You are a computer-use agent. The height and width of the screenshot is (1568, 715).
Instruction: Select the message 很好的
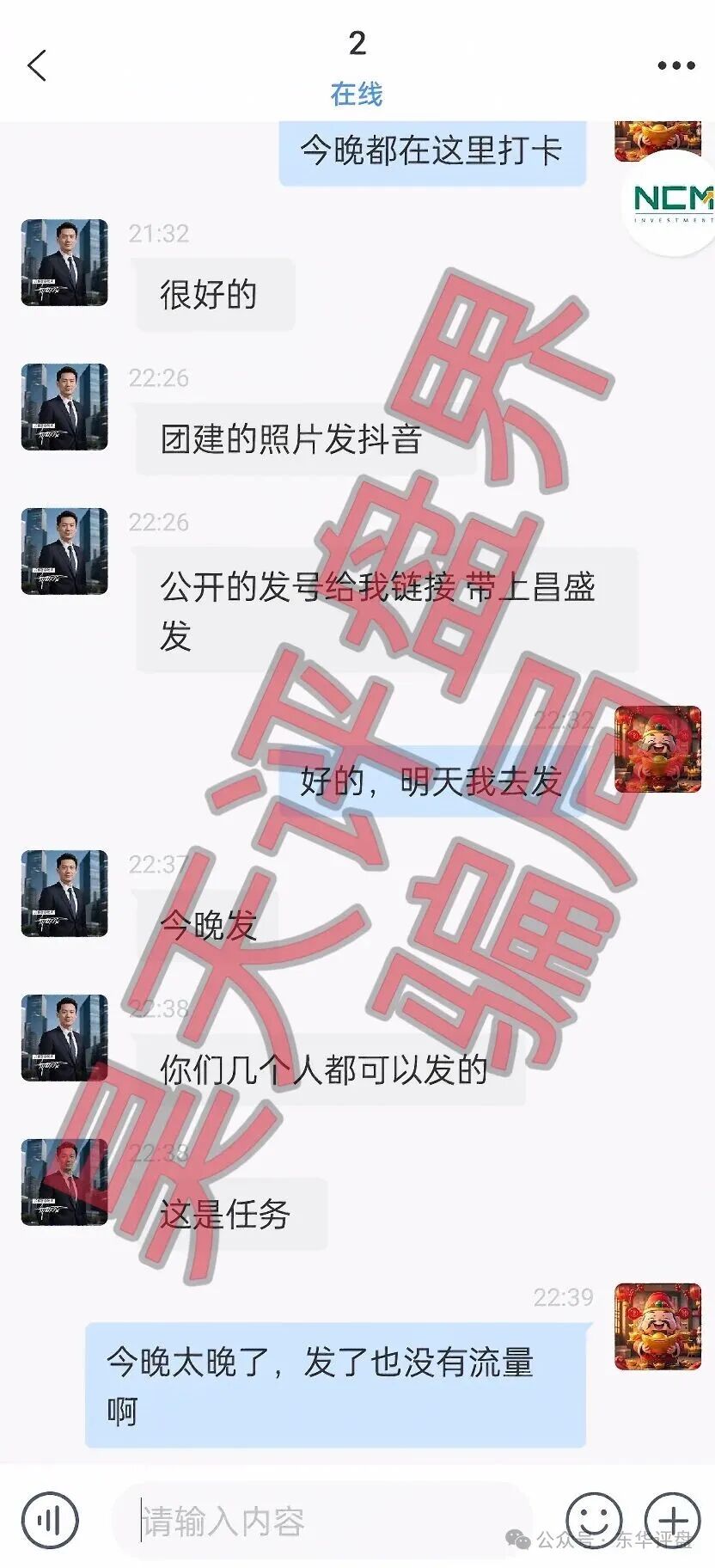[x=213, y=293]
